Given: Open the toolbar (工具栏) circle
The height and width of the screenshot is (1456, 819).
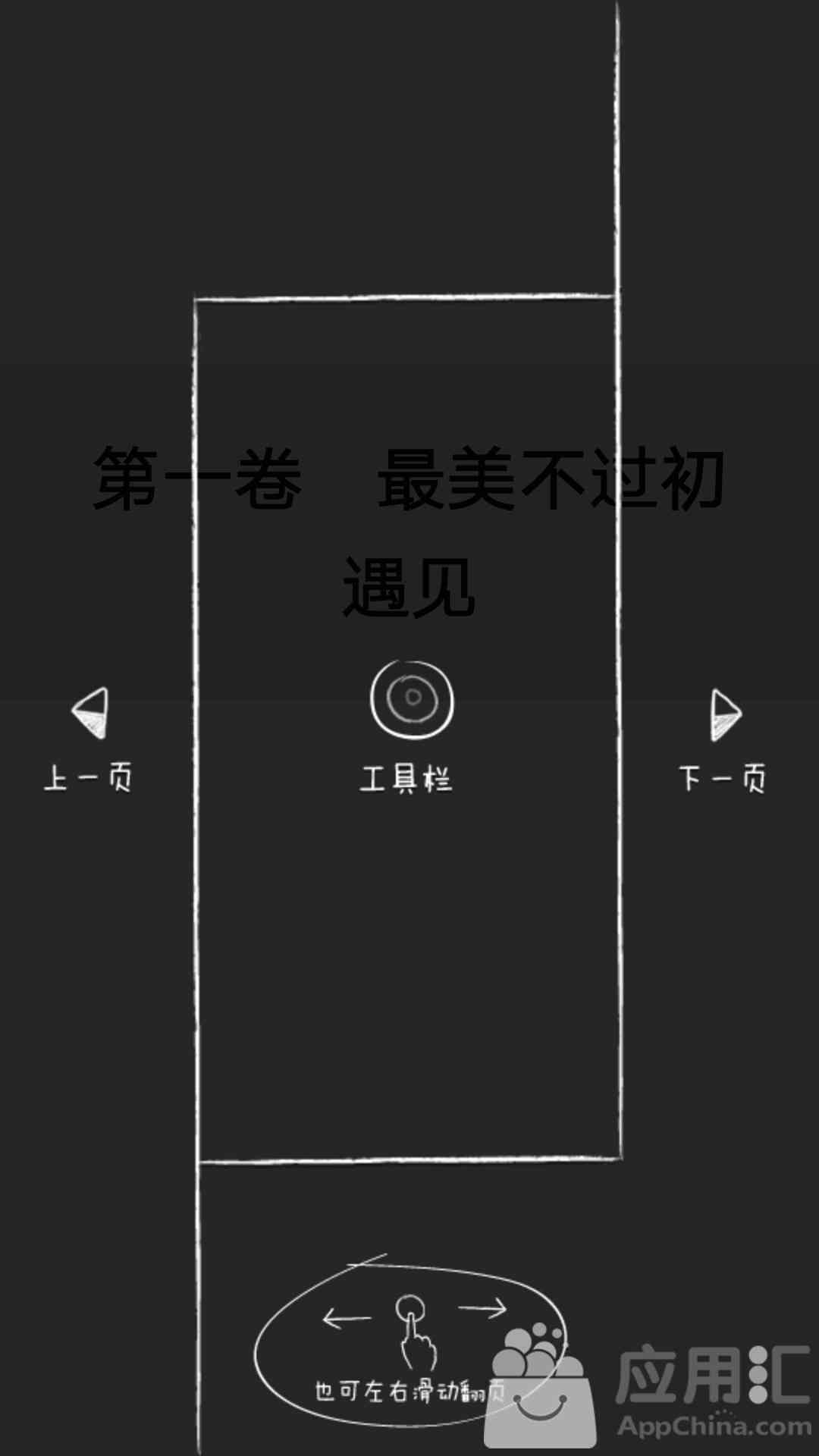Looking at the screenshot, I should tap(412, 699).
